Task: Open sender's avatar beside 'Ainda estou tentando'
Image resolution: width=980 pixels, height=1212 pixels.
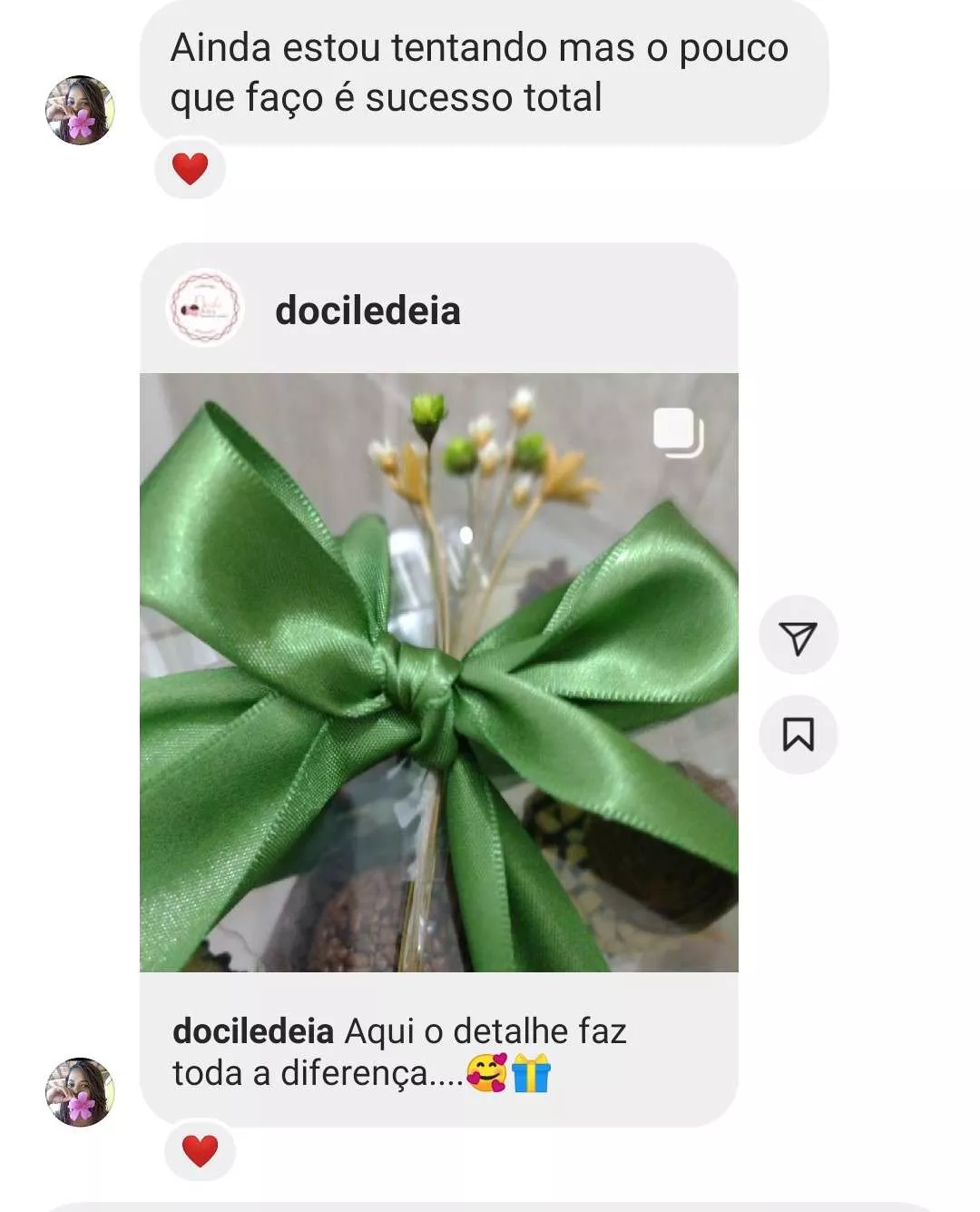Action: pos(80,111)
